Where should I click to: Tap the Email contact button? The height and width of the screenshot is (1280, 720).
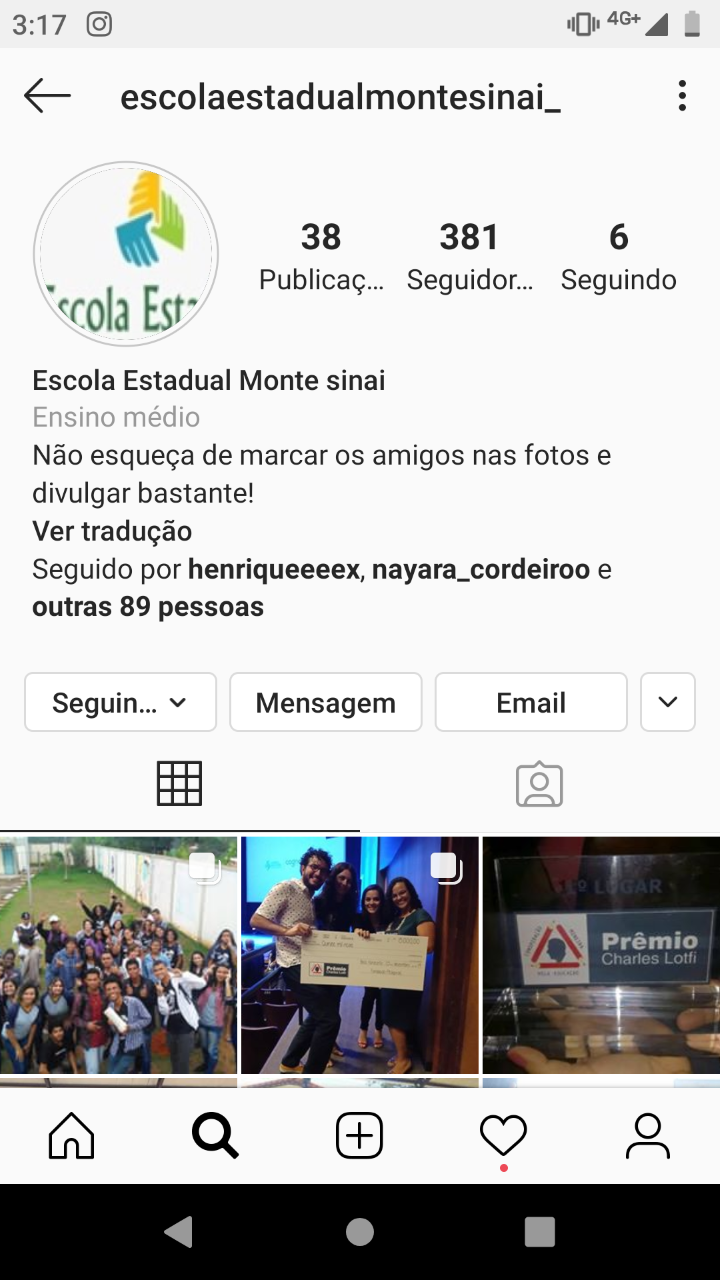point(531,703)
